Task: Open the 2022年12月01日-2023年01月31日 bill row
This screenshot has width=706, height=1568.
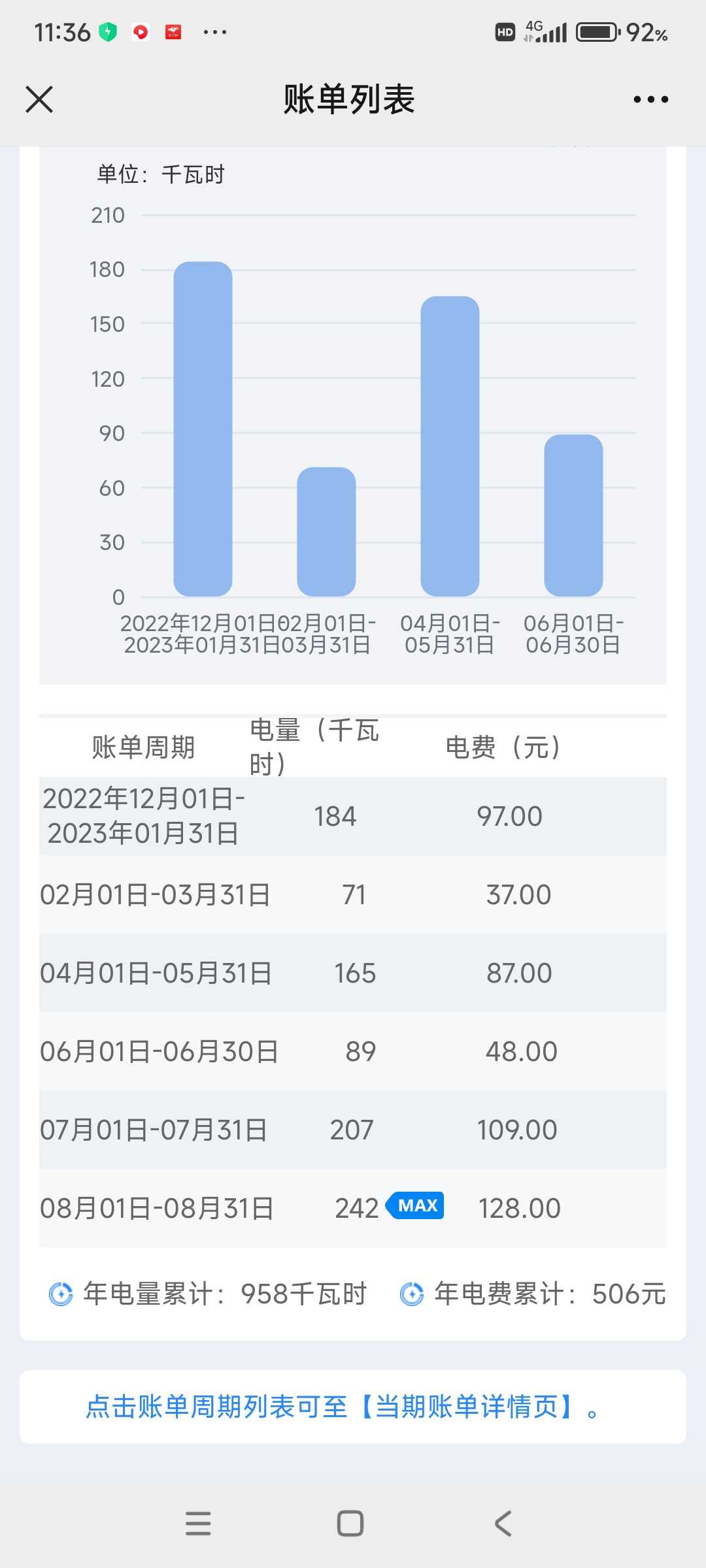Action: 353,816
